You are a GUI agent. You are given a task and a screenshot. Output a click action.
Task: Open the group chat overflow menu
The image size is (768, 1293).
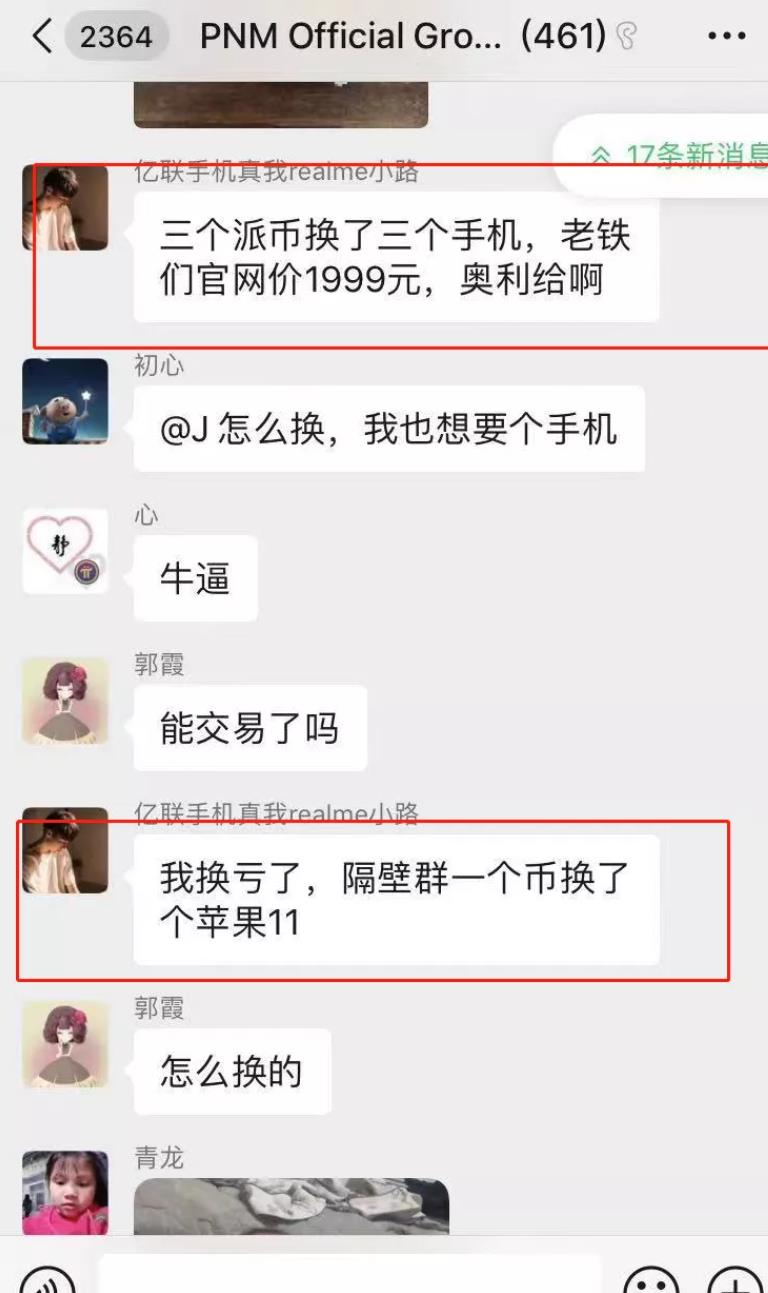[726, 37]
